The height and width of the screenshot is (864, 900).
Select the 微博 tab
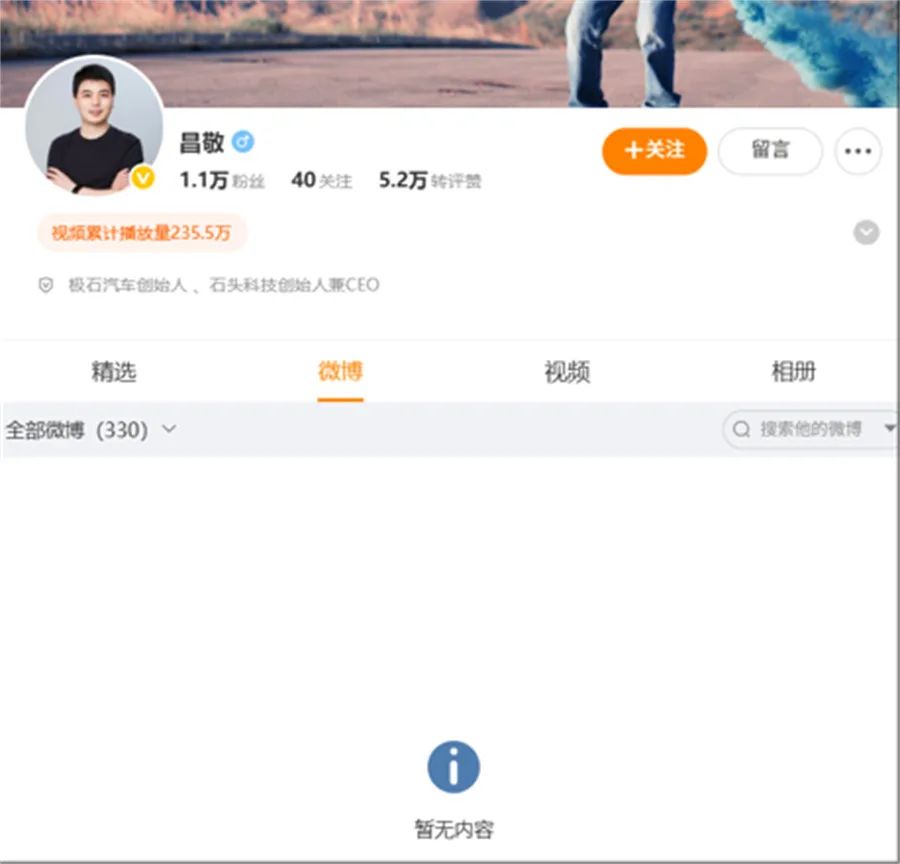pyautogui.click(x=340, y=372)
